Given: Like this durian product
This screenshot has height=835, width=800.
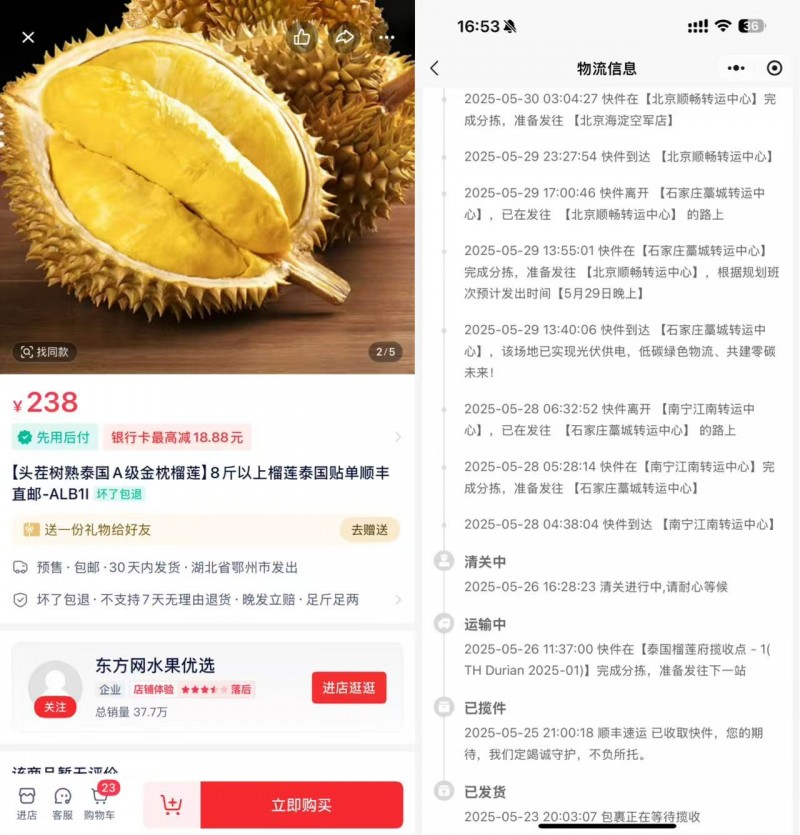Looking at the screenshot, I should click(x=302, y=37).
